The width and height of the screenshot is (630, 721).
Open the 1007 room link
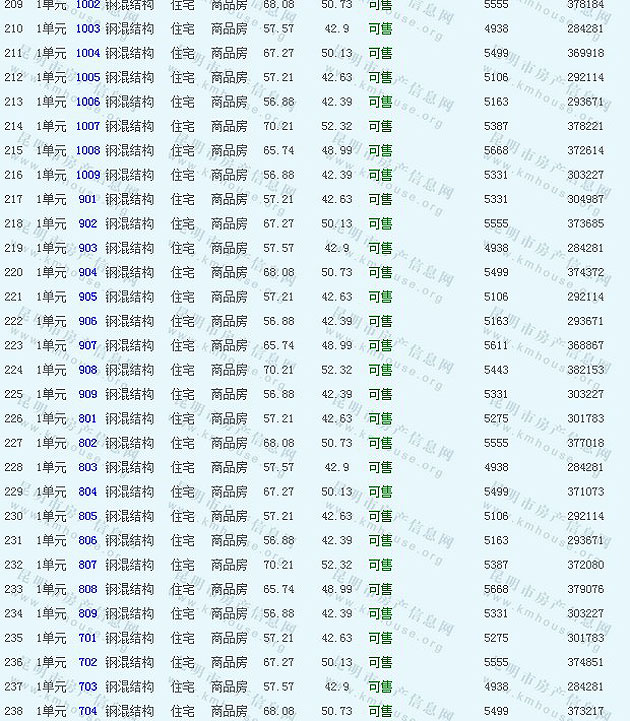[x=88, y=126]
